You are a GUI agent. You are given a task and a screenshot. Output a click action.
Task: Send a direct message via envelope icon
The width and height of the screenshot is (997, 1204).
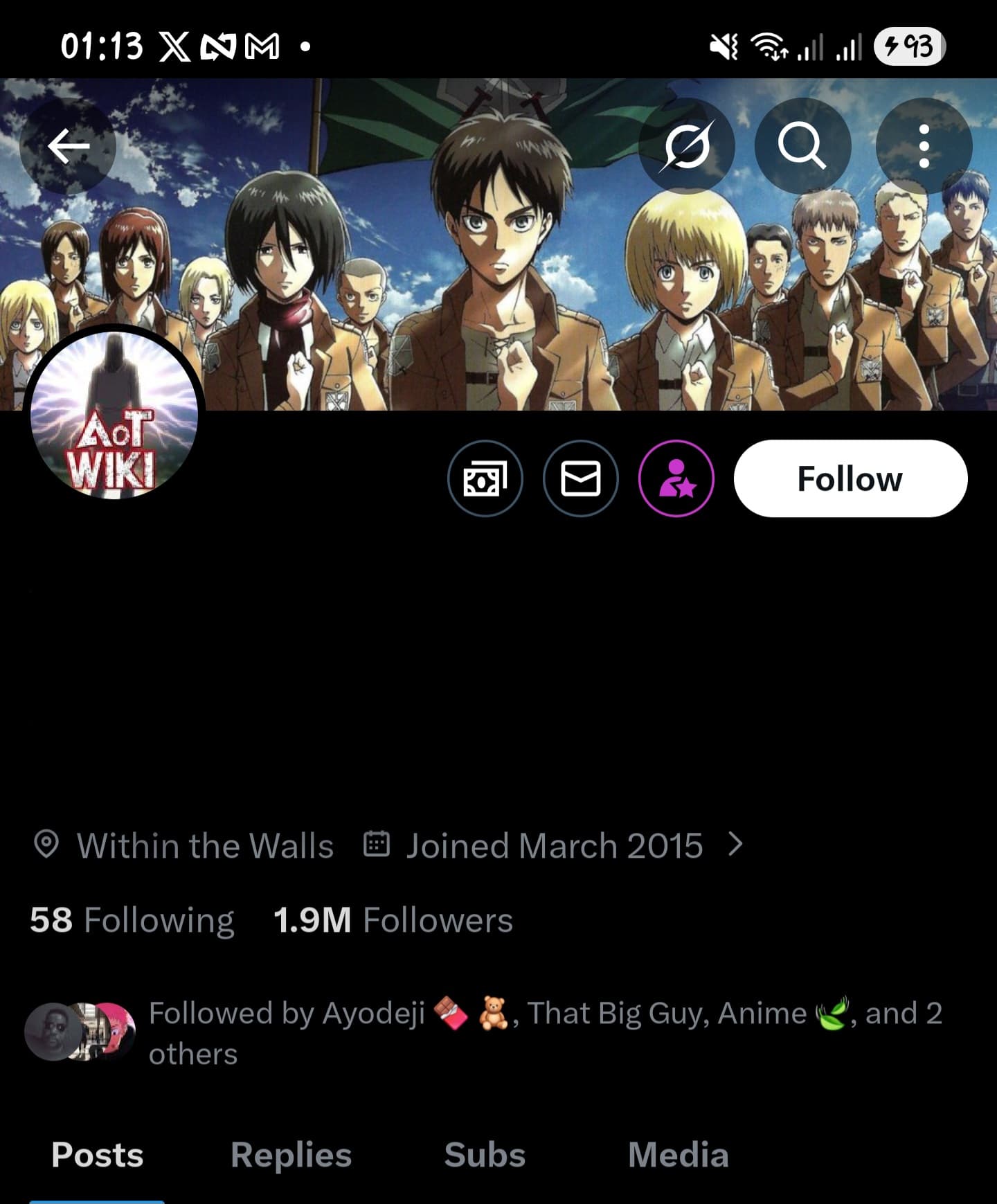(x=580, y=478)
